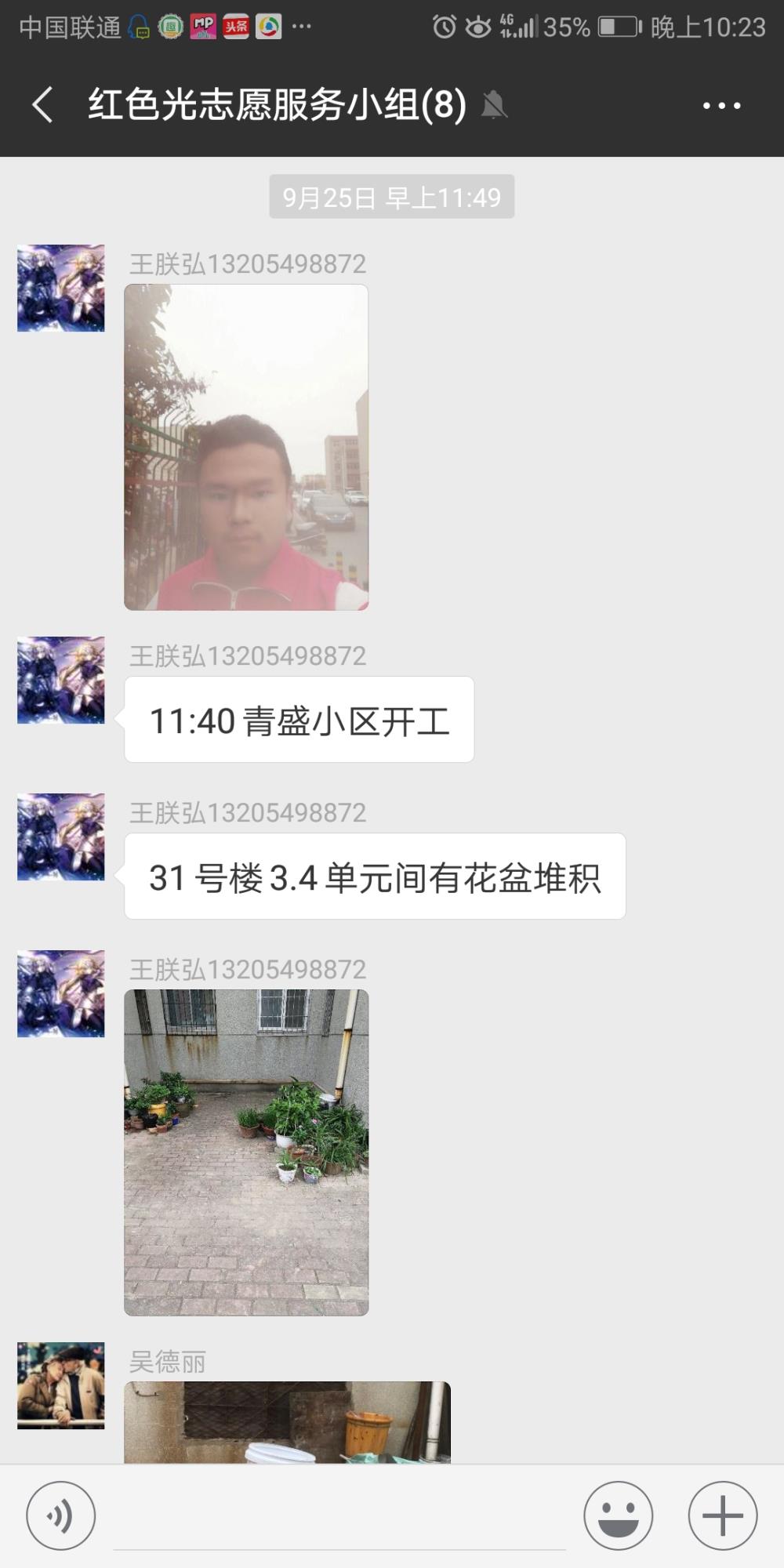This screenshot has width=784, height=1568.
Task: Open the group chat options menu
Action: click(x=721, y=105)
